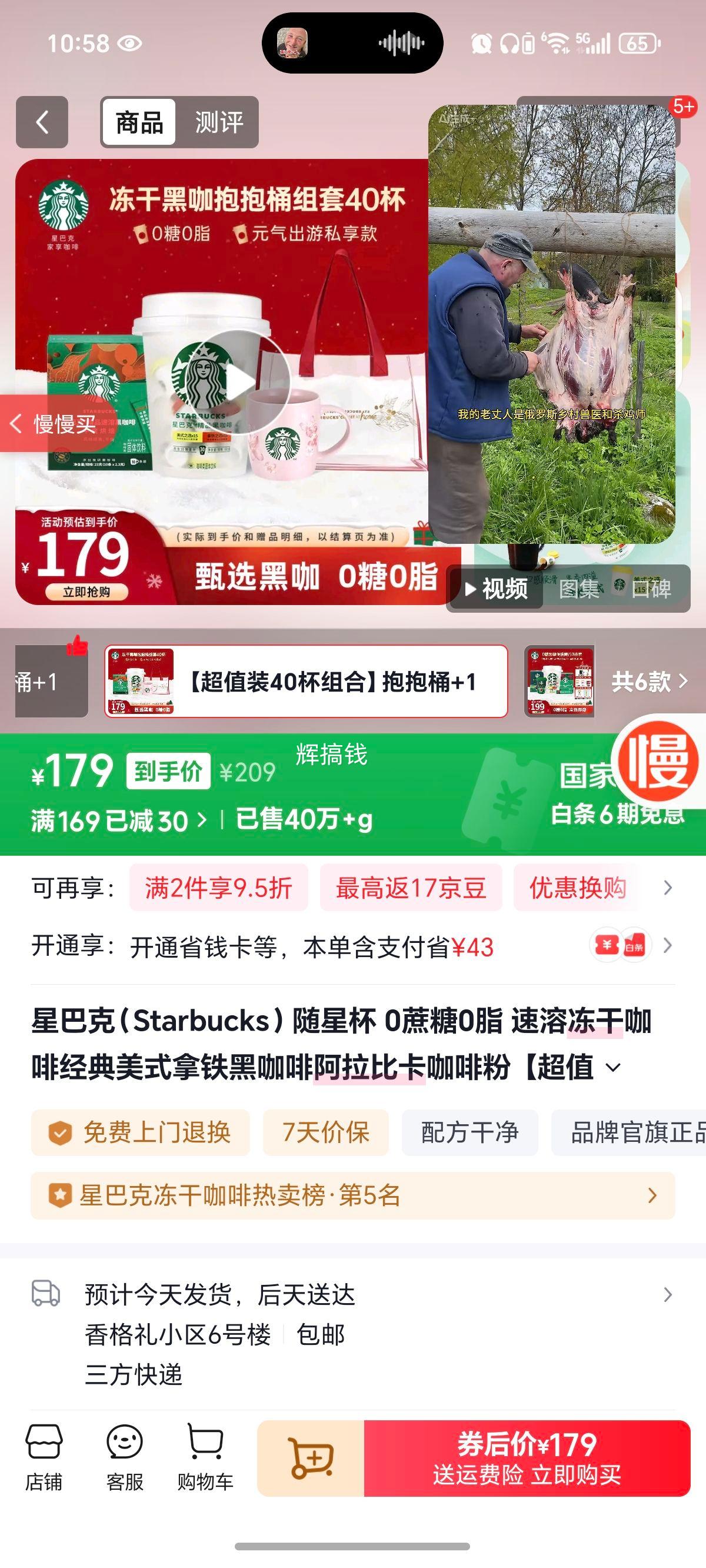Switch to the 图集 gallery view
Image resolution: width=706 pixels, height=1568 pixels.
click(580, 590)
